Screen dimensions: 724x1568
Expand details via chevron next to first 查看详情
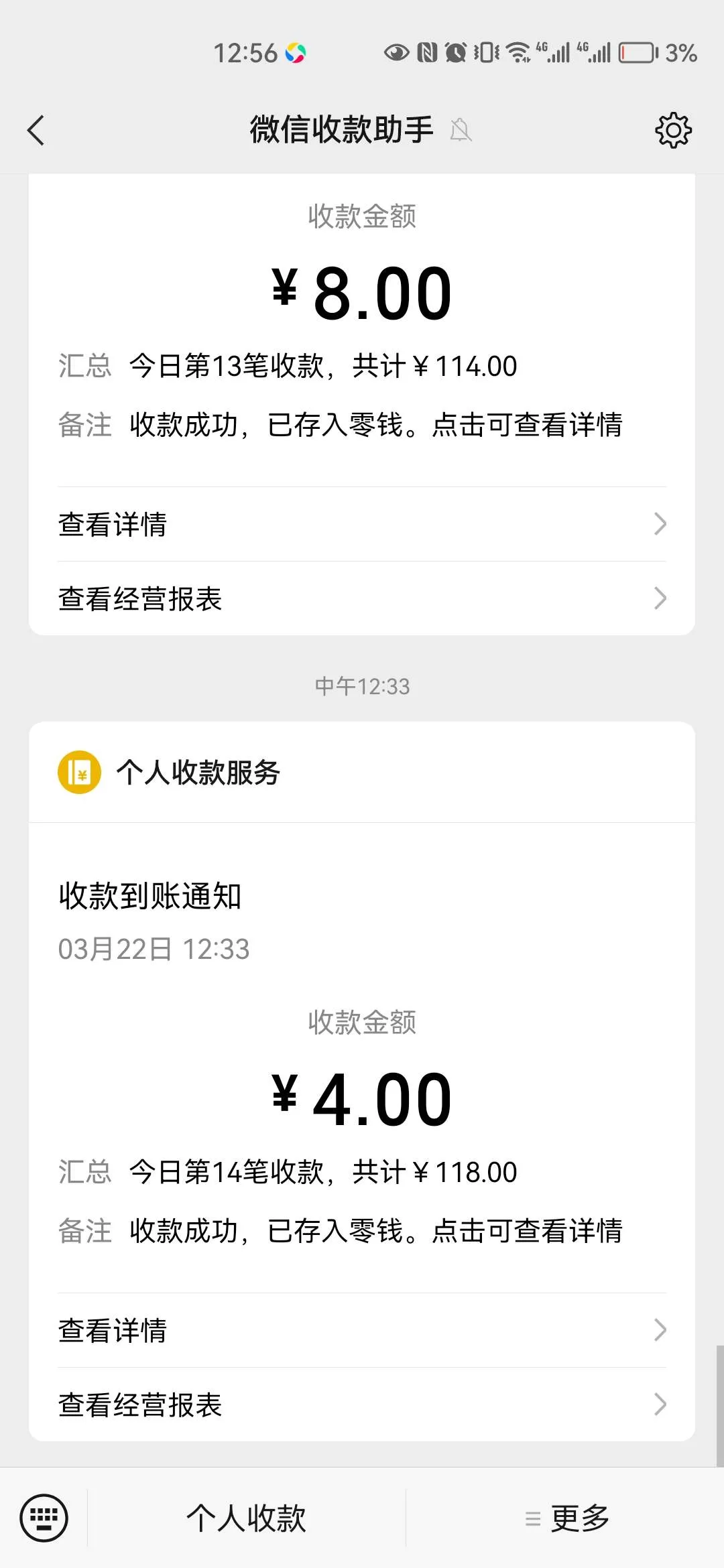coord(661,524)
